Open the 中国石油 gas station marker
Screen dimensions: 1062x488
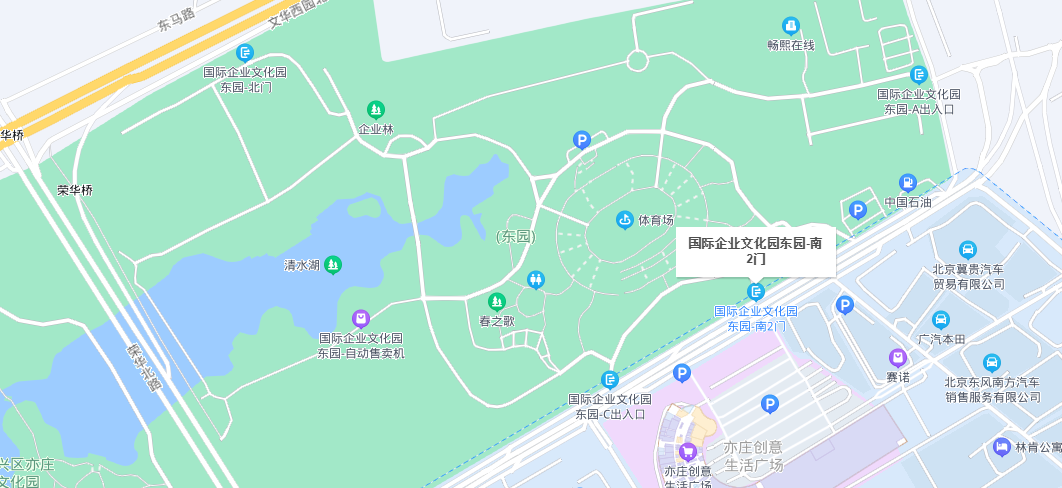point(907,183)
